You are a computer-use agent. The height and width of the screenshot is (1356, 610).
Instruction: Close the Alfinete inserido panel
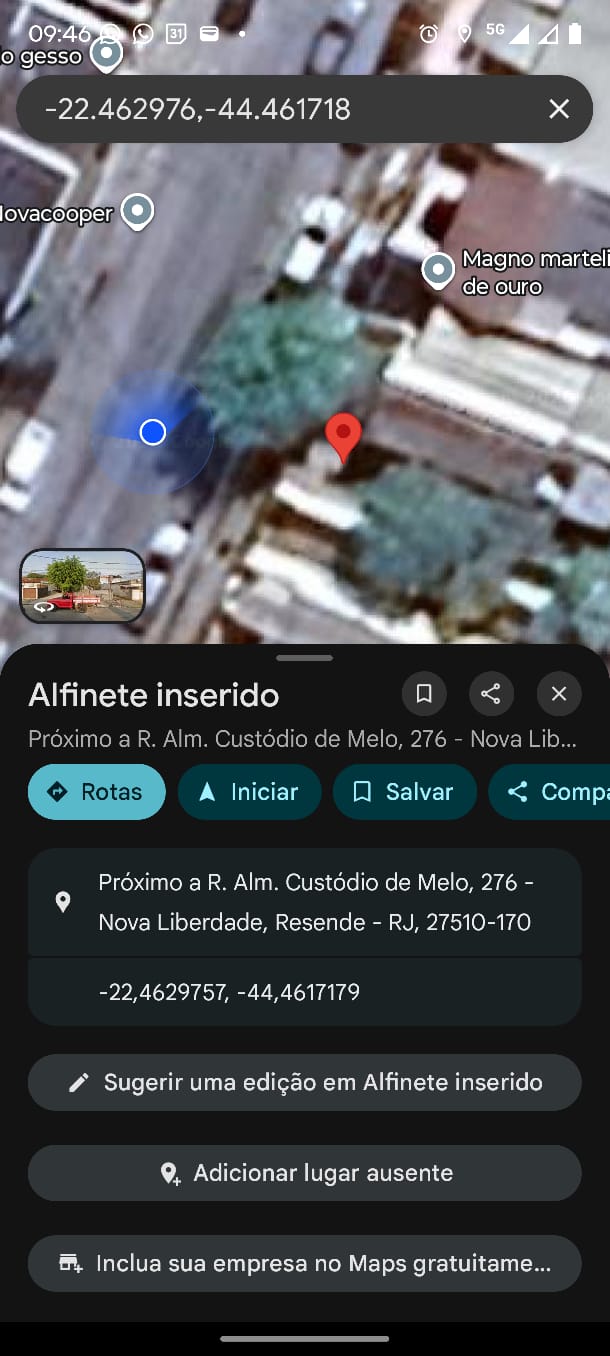point(559,694)
